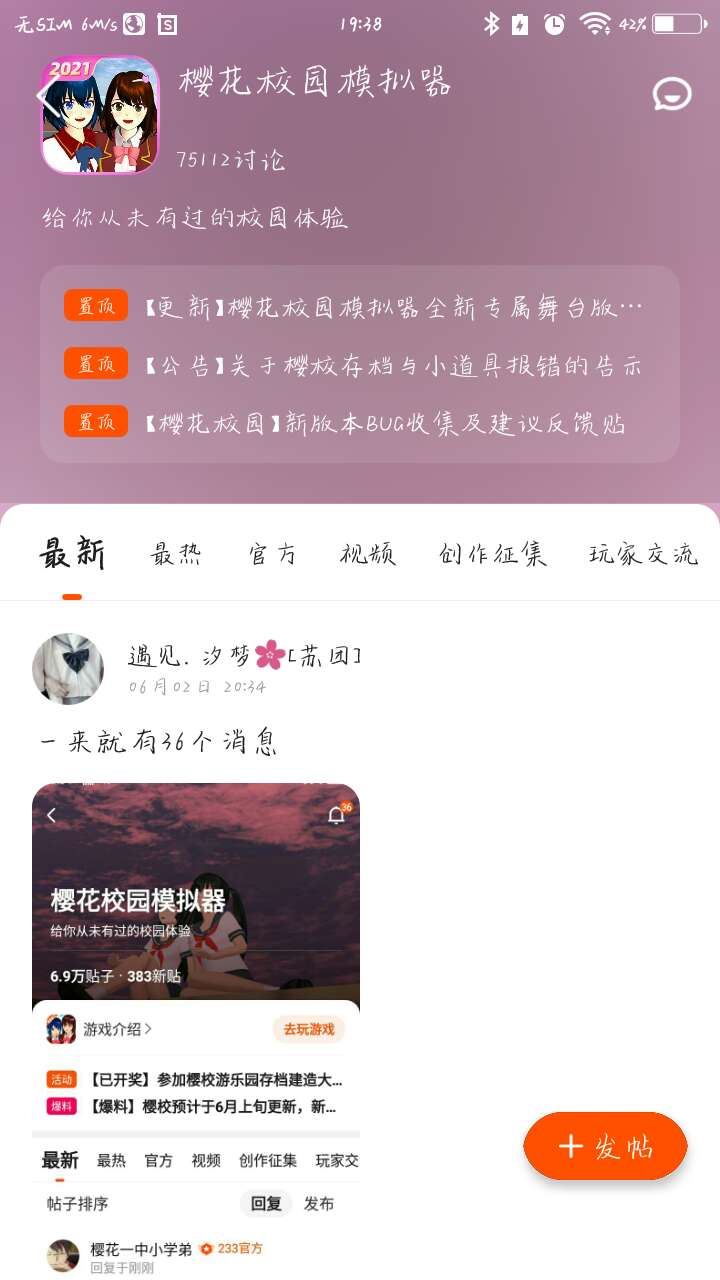The height and width of the screenshot is (1280, 720).
Task: Switch to the 最新 tab
Action: 72,554
